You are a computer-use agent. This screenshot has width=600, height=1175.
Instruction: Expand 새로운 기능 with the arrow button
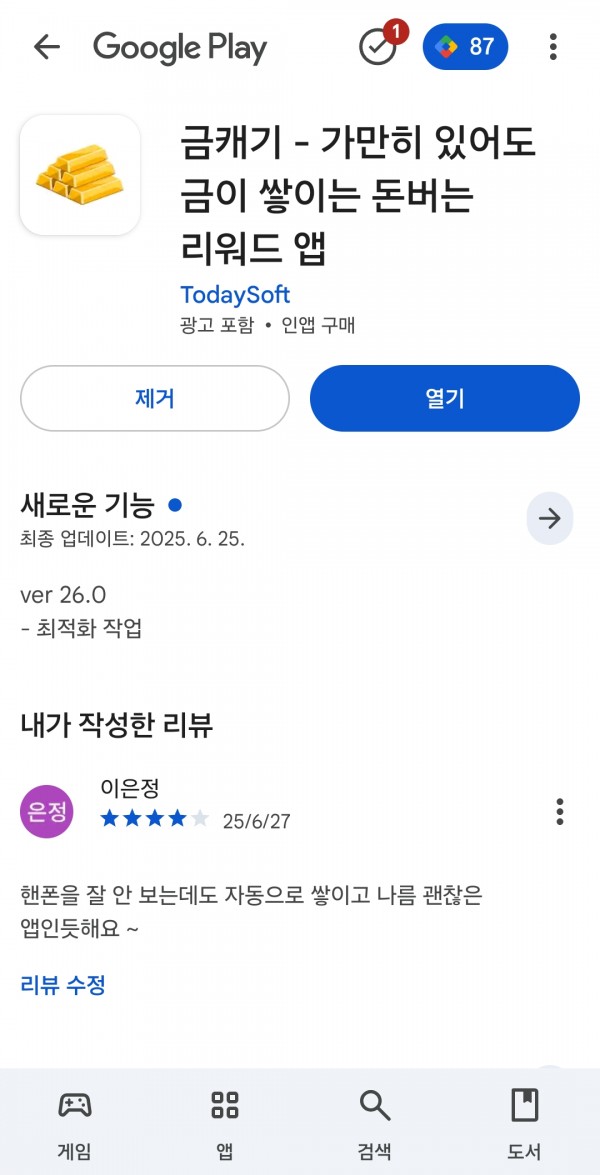(550, 519)
